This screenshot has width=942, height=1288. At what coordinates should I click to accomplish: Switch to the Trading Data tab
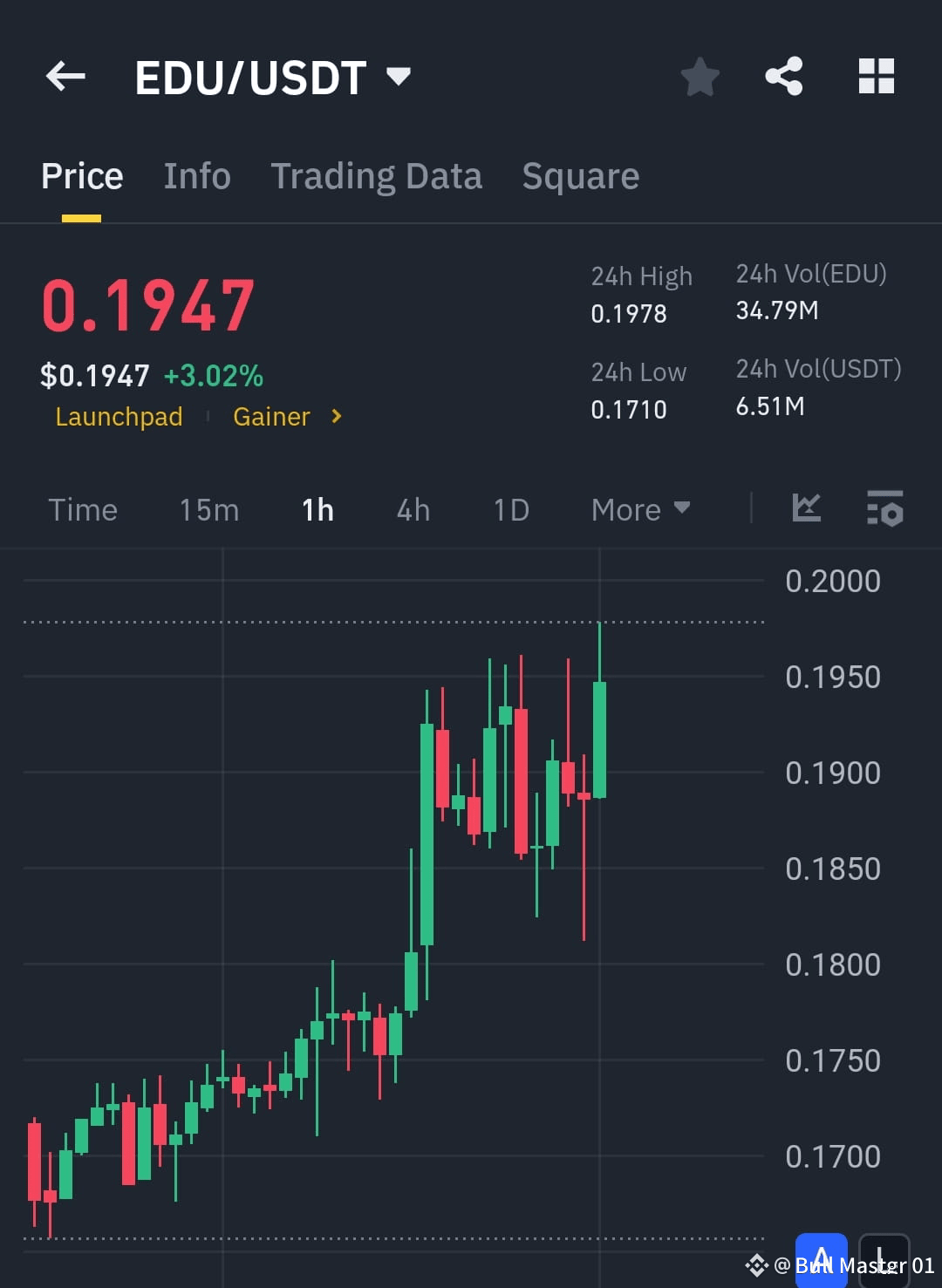click(377, 175)
